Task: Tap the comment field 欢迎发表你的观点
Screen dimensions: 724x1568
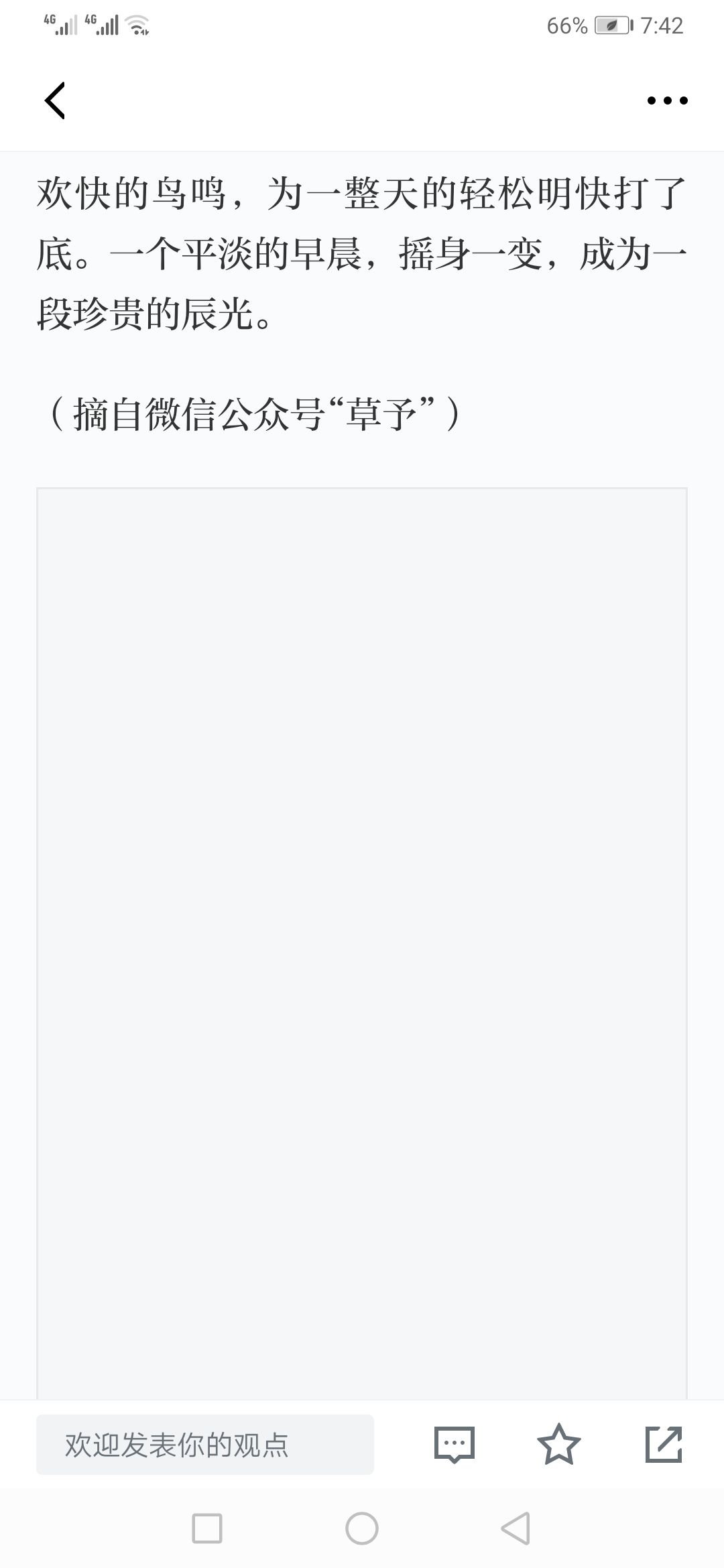Action: (205, 1444)
